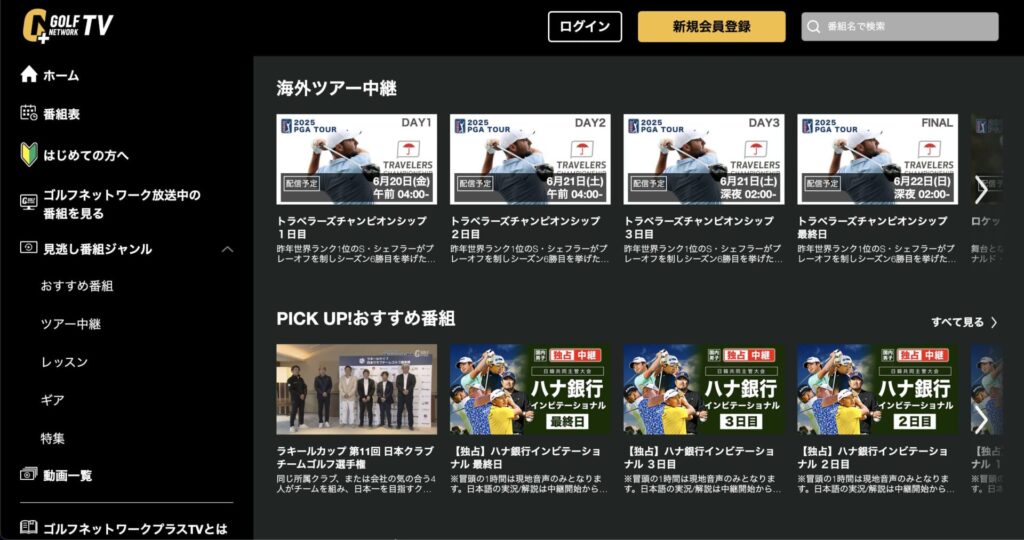Open トラベラーズチャンピオンシップ 最終日 card

click(x=877, y=160)
